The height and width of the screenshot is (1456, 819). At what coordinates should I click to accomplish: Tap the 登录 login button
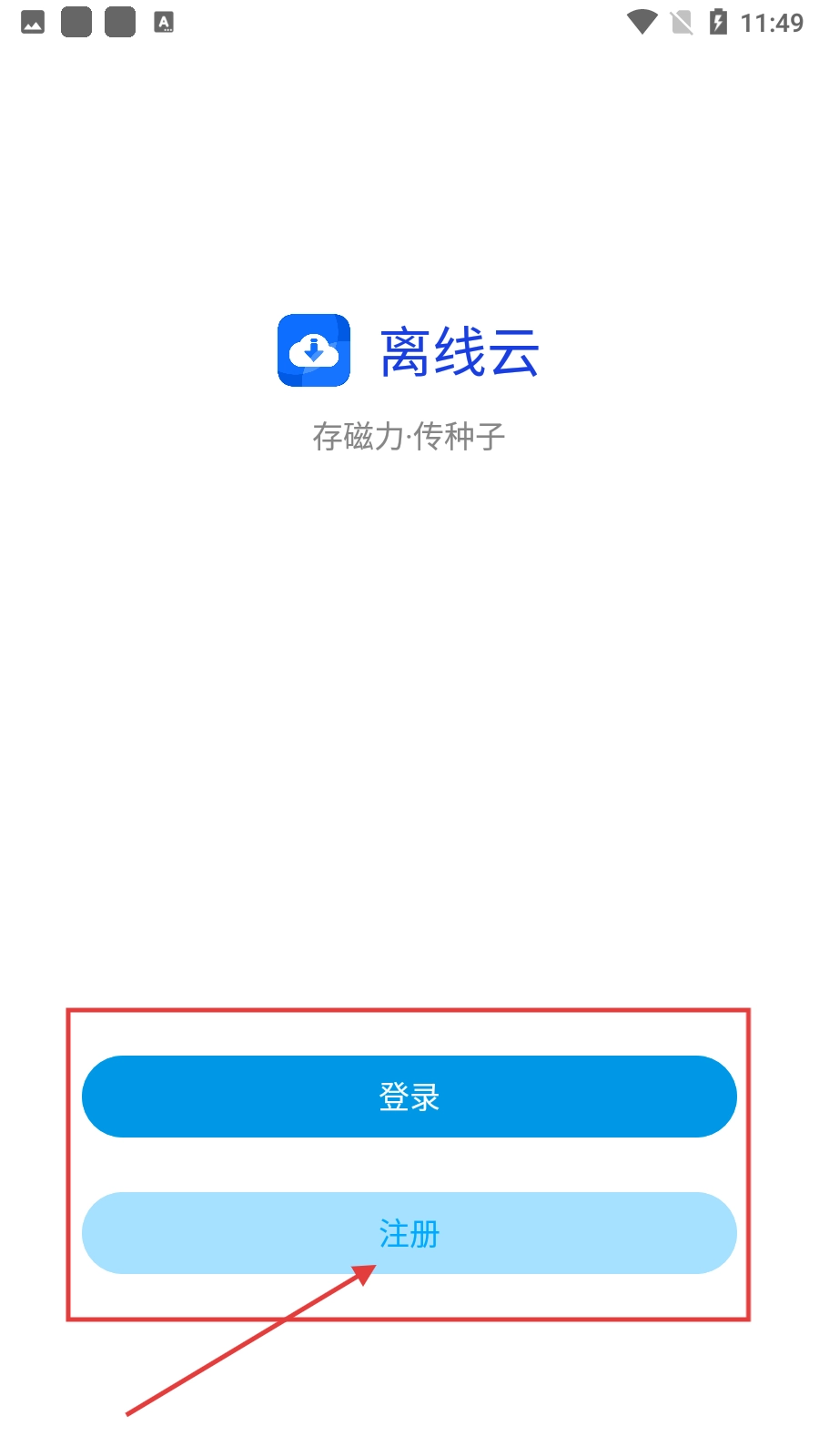pos(409,1097)
